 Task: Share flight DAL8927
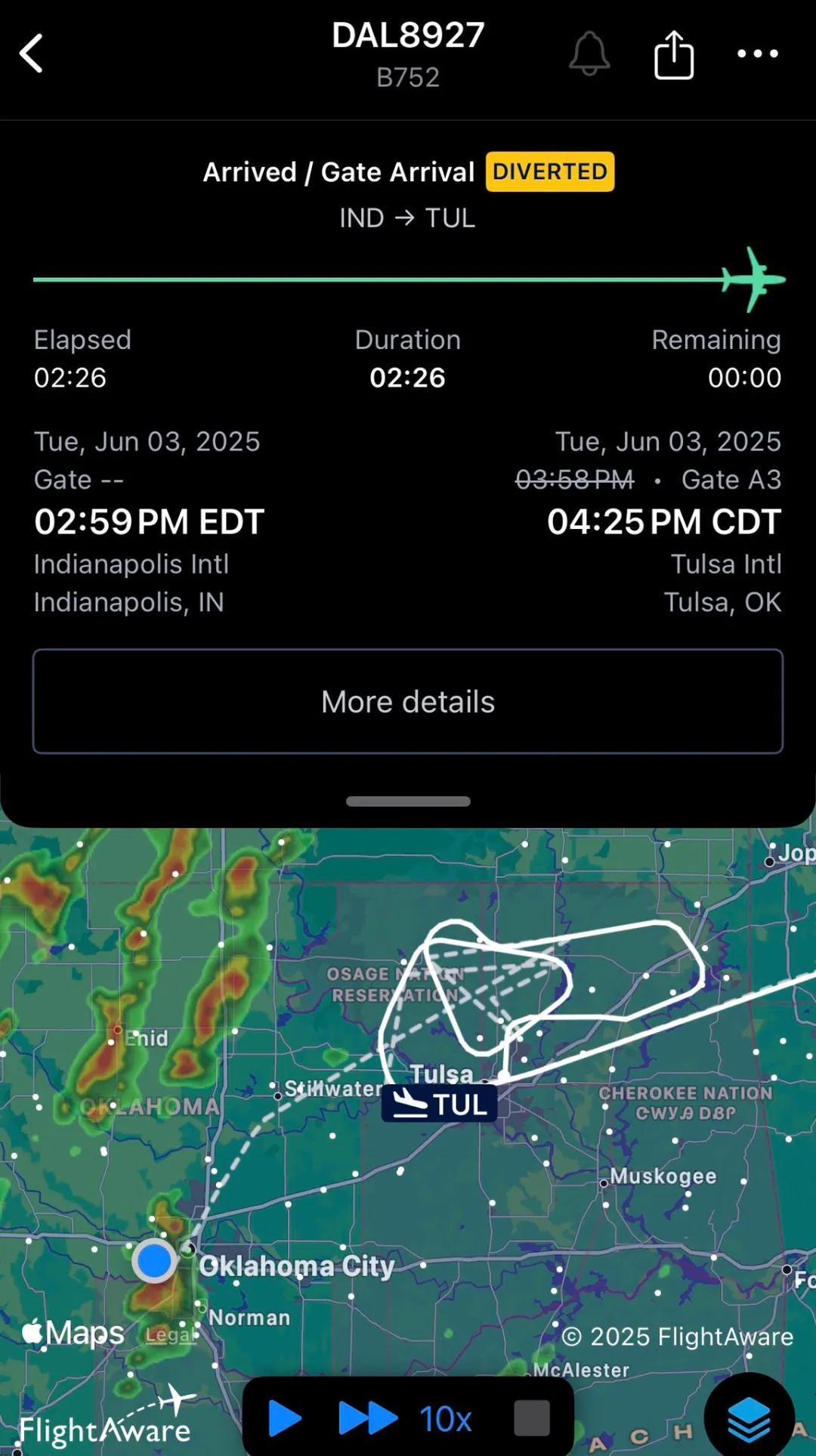tap(674, 54)
